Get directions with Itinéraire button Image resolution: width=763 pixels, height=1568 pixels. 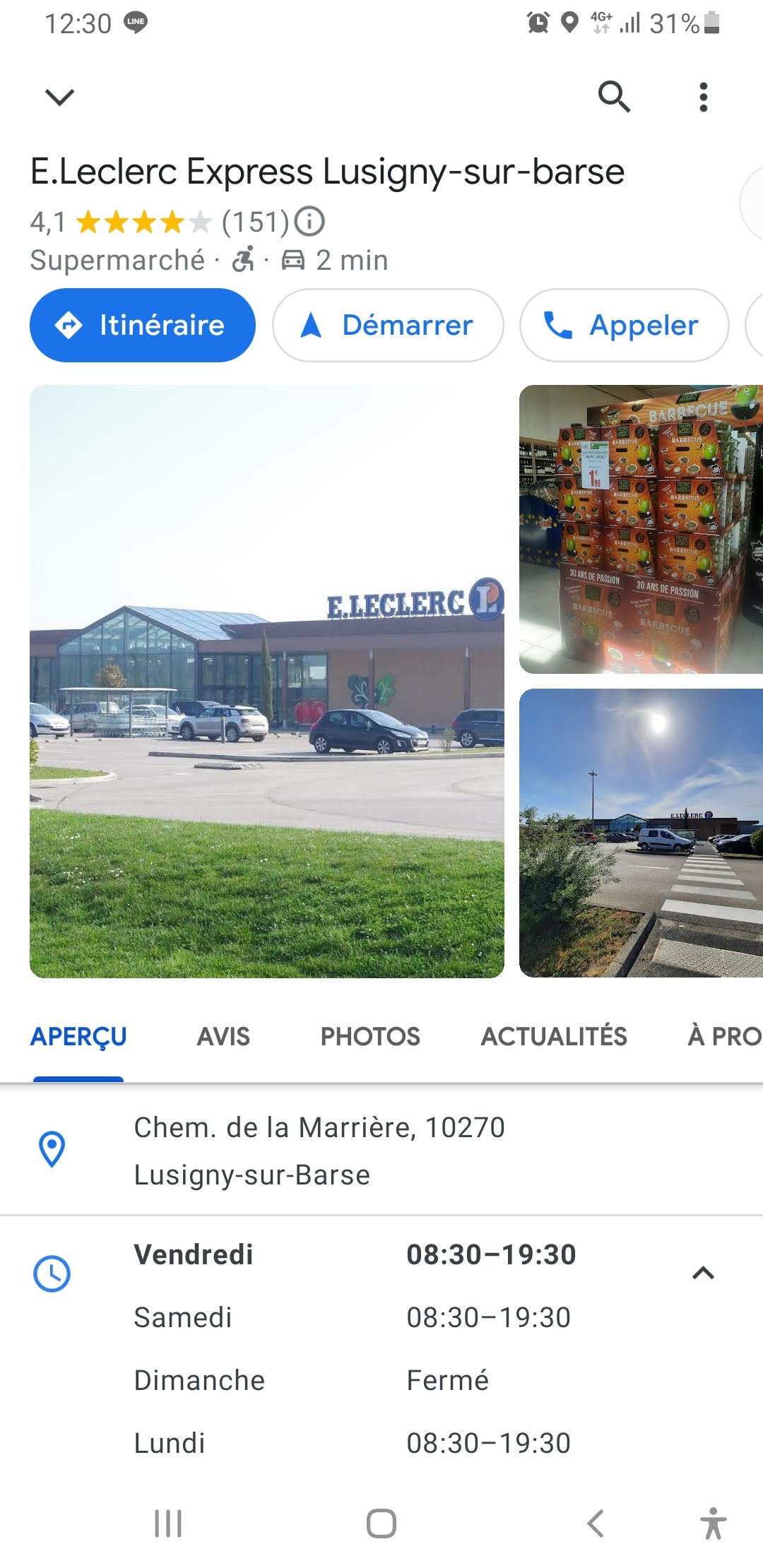(x=142, y=325)
